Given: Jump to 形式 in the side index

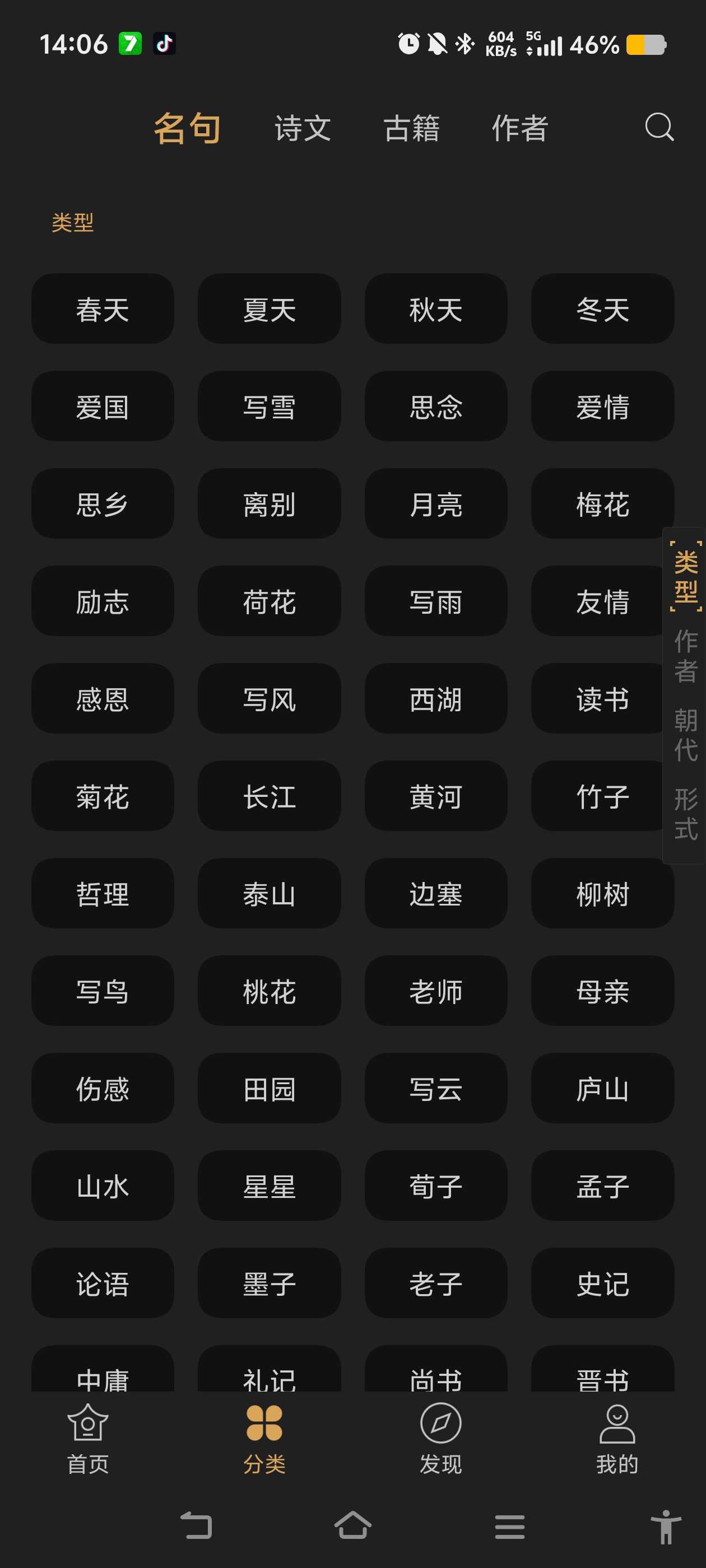Looking at the screenshot, I should tap(685, 814).
